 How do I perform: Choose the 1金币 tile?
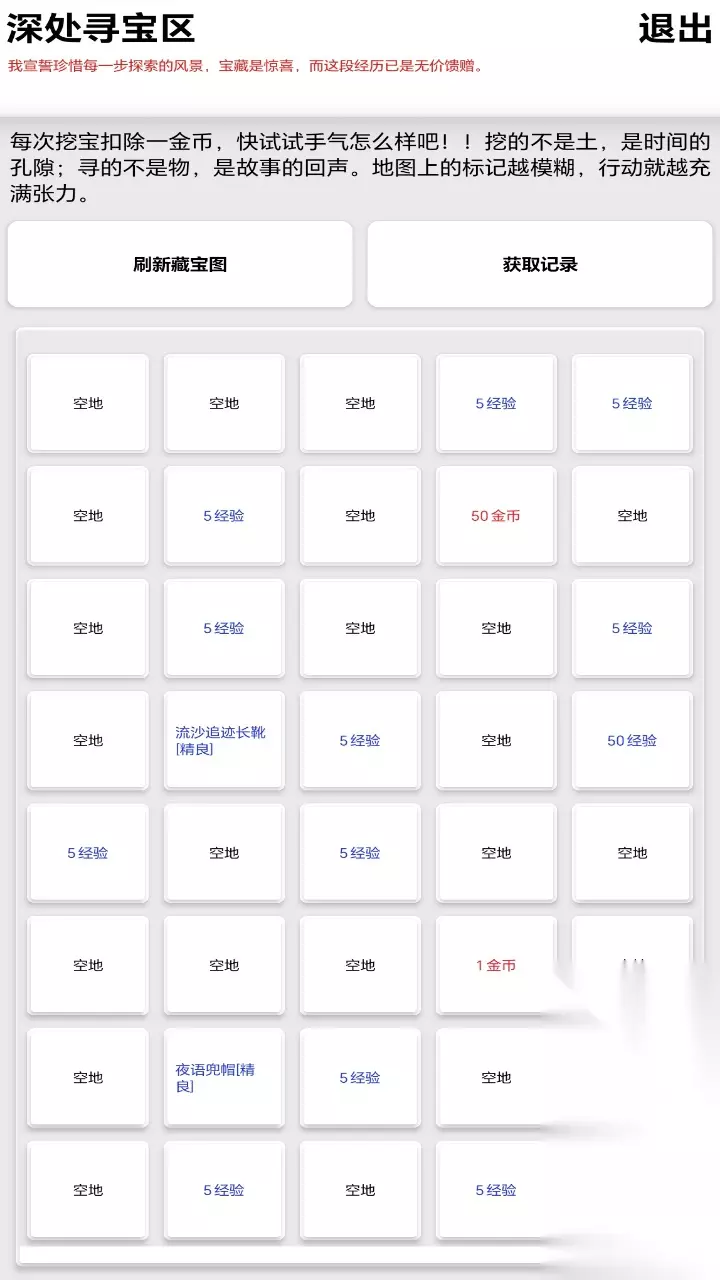496,966
